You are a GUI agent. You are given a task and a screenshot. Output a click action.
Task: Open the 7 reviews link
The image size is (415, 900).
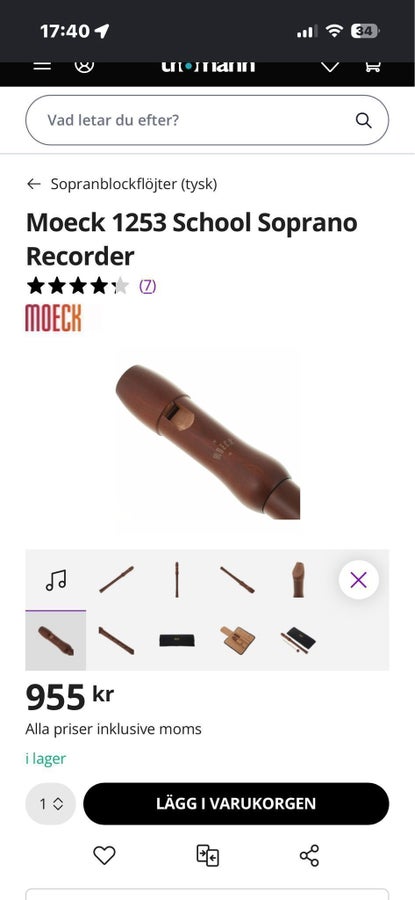click(x=148, y=286)
